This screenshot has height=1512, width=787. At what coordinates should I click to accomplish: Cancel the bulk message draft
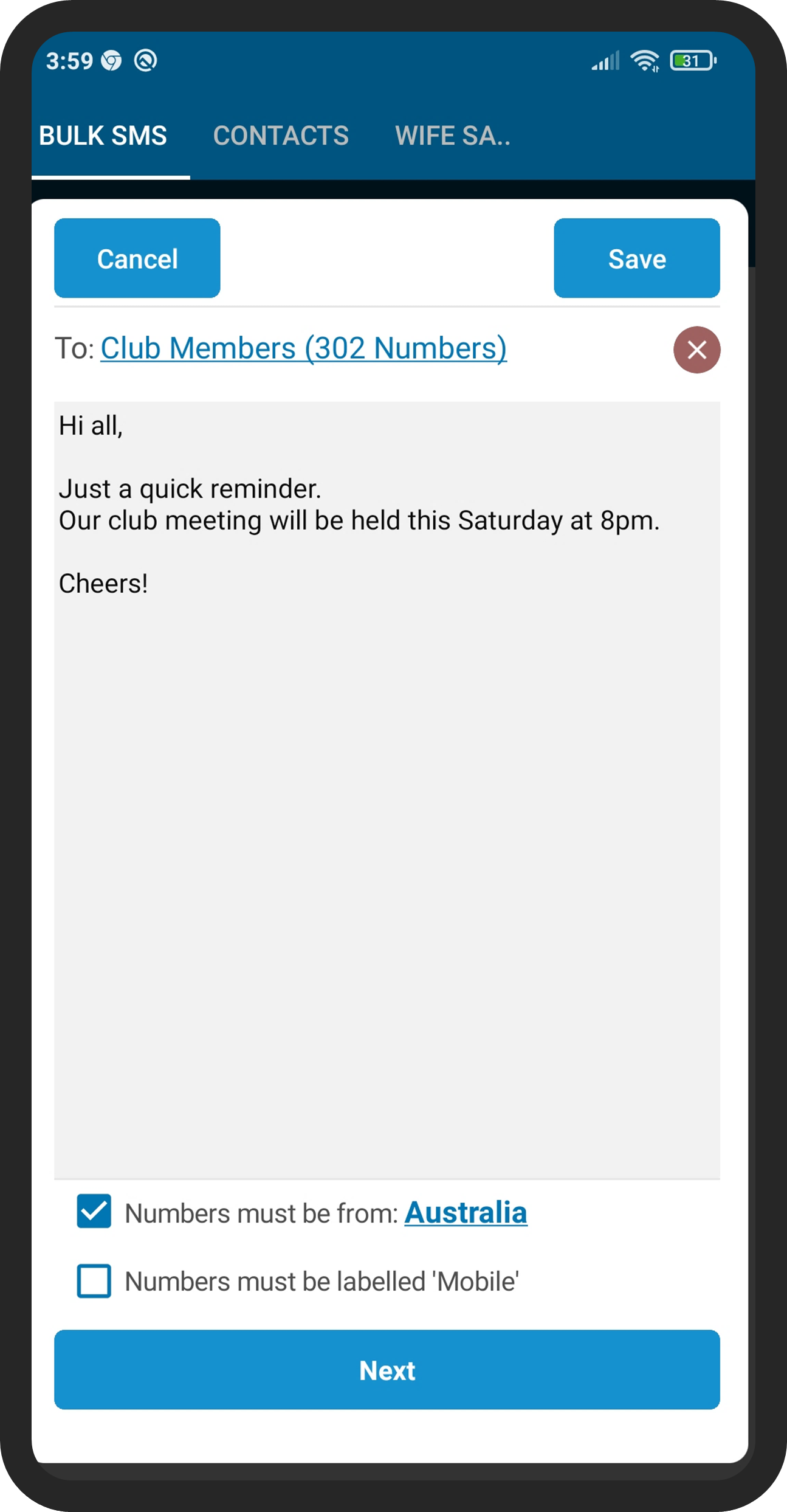coord(137,258)
